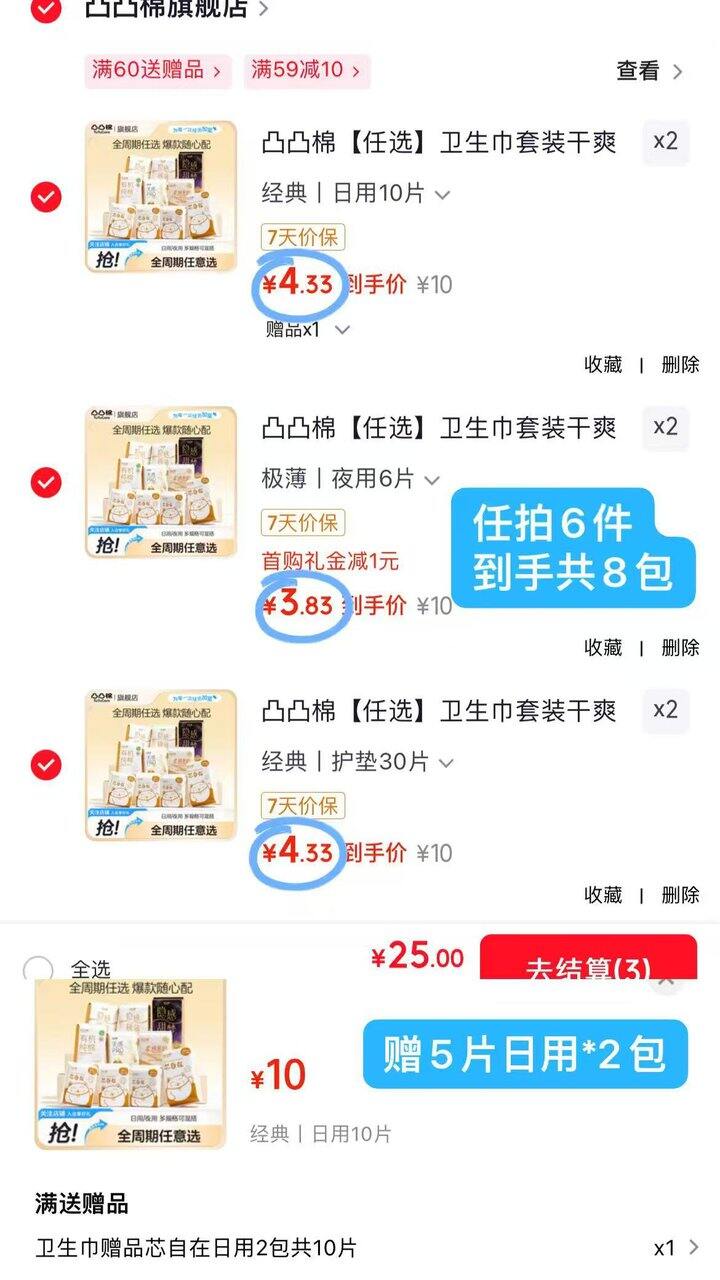This screenshot has height=1280, width=720.
Task: Add the 护垫30片 item to favorites
Action: (x=603, y=895)
